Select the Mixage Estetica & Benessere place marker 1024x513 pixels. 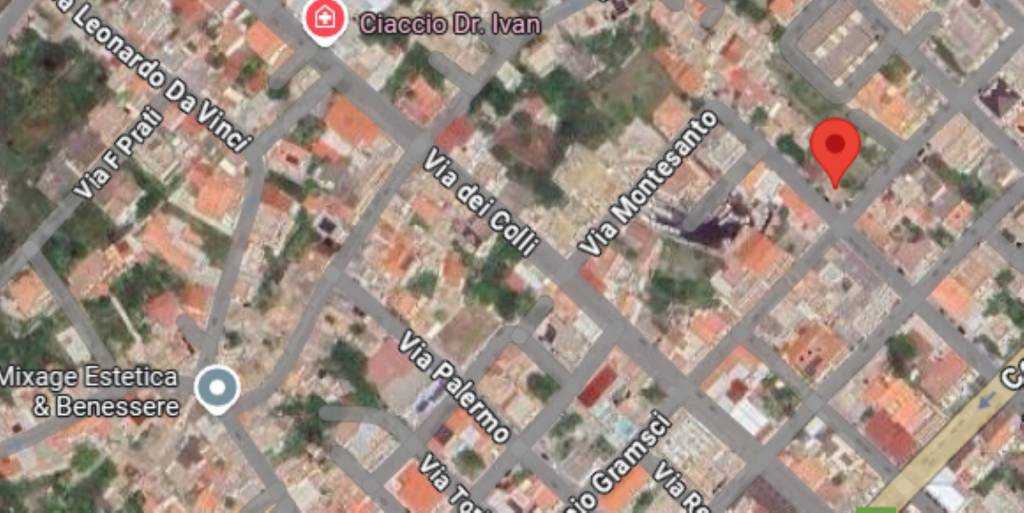217,388
